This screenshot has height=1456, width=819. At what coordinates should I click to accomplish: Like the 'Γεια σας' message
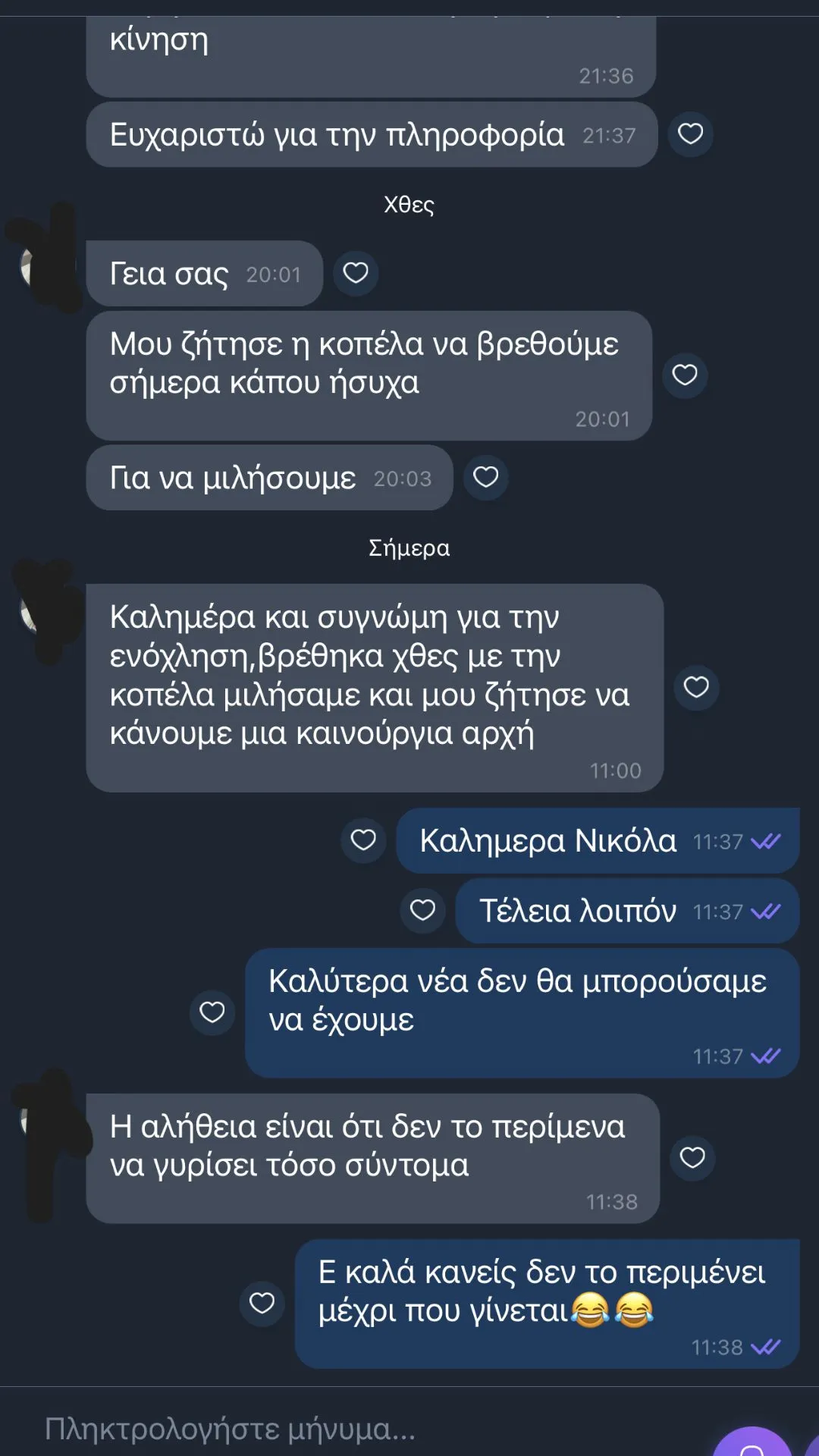pos(356,273)
